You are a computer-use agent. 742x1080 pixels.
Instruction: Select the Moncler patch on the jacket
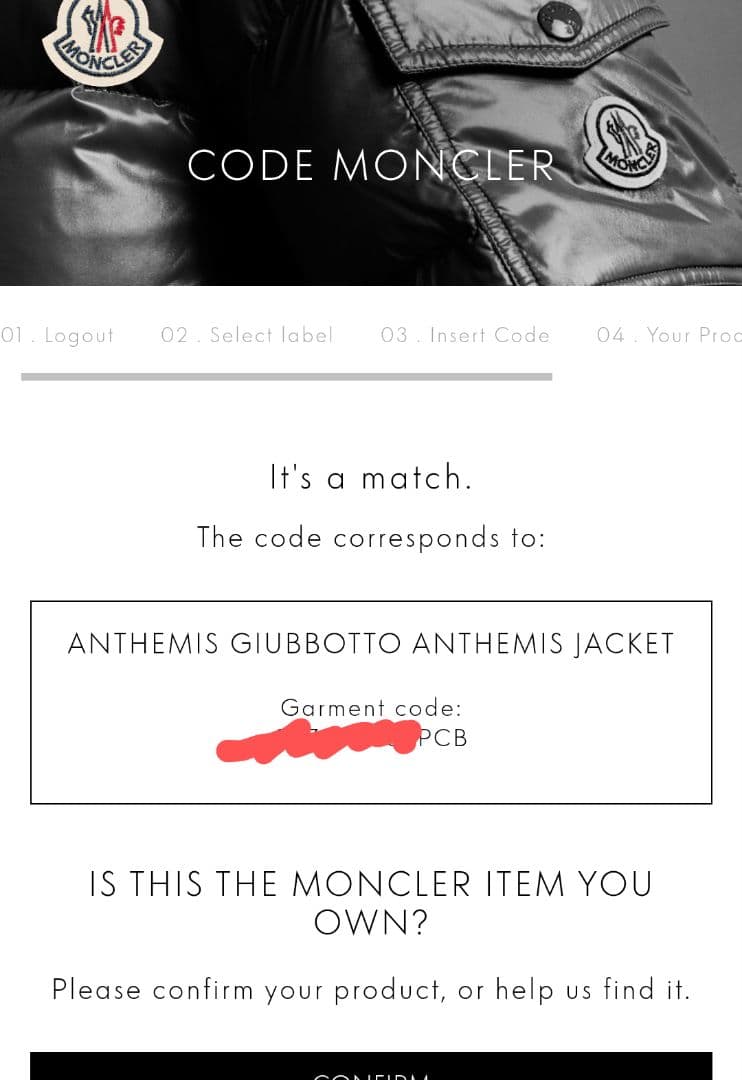pyautogui.click(x=625, y=140)
